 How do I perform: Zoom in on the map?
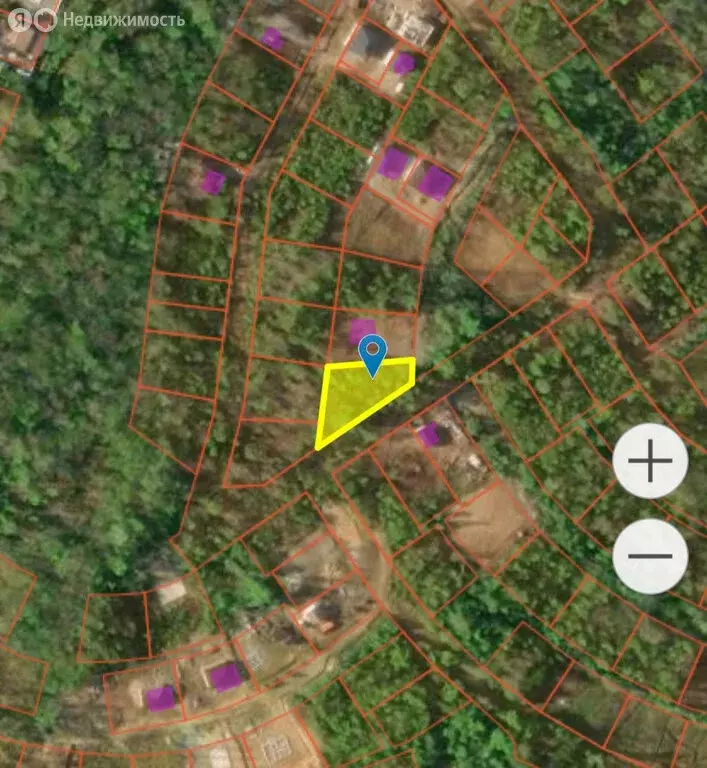650,461
